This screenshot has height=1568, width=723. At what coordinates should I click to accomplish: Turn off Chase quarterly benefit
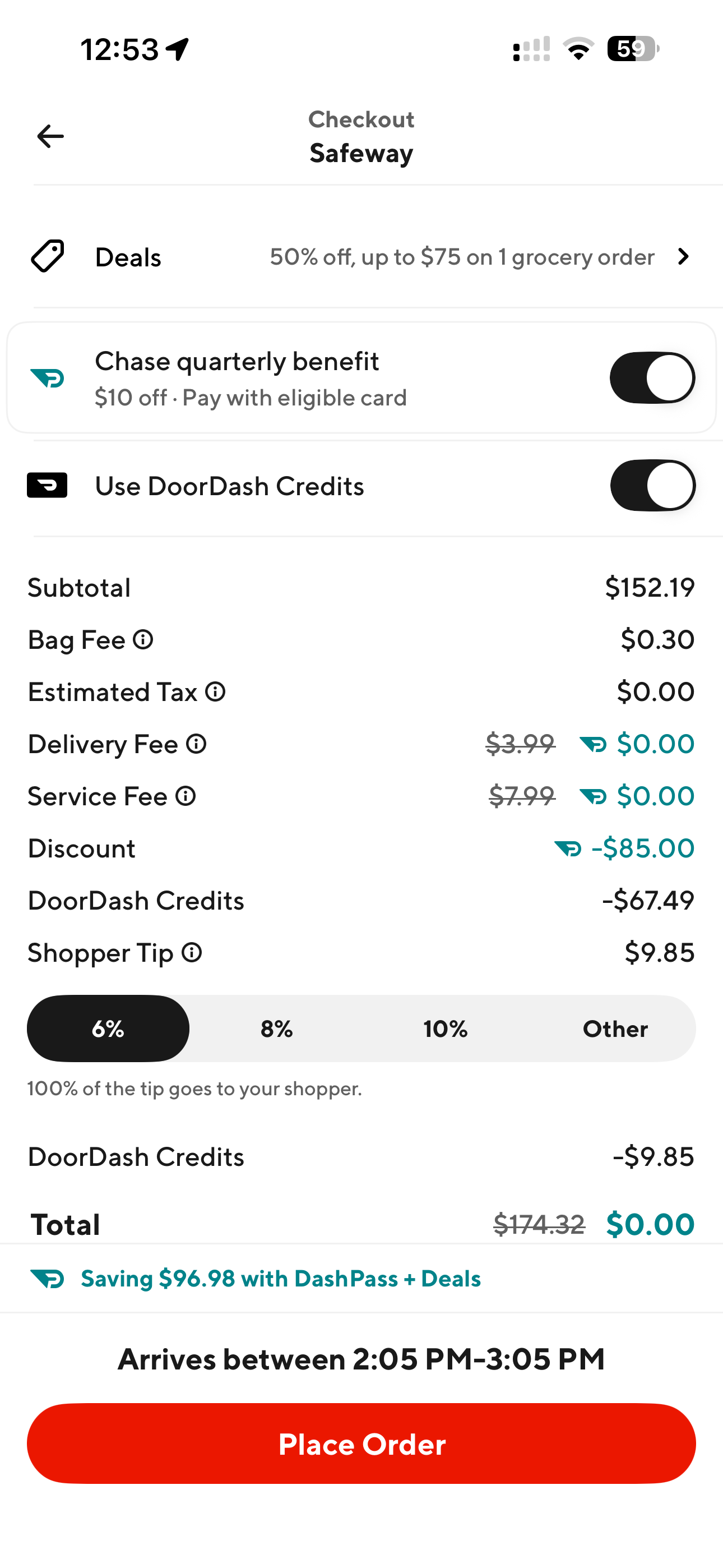pos(652,377)
